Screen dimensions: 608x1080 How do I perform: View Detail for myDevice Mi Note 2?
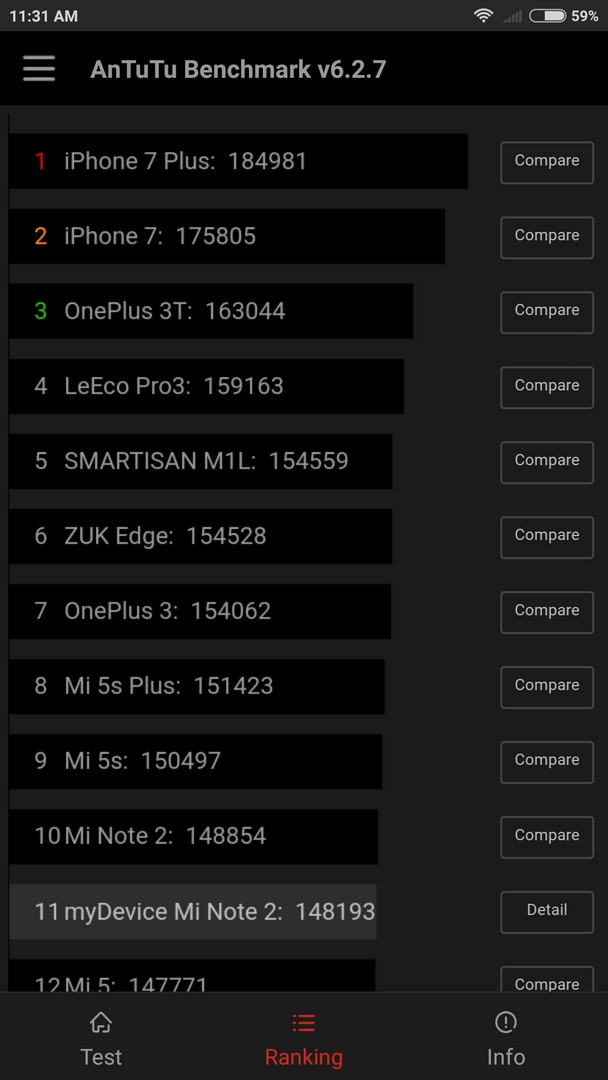tap(547, 913)
